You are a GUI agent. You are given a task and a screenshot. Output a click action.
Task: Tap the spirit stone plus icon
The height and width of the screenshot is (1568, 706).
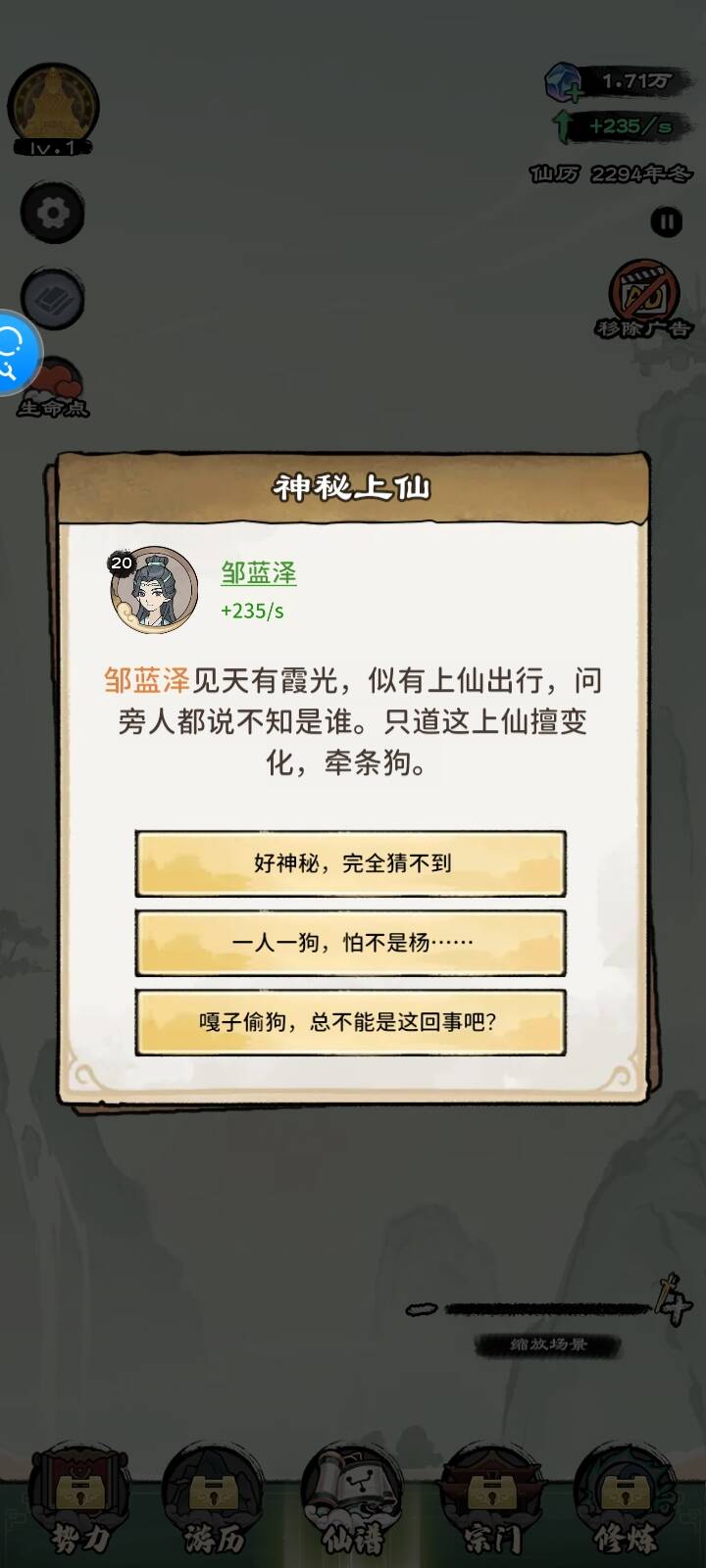(x=564, y=83)
